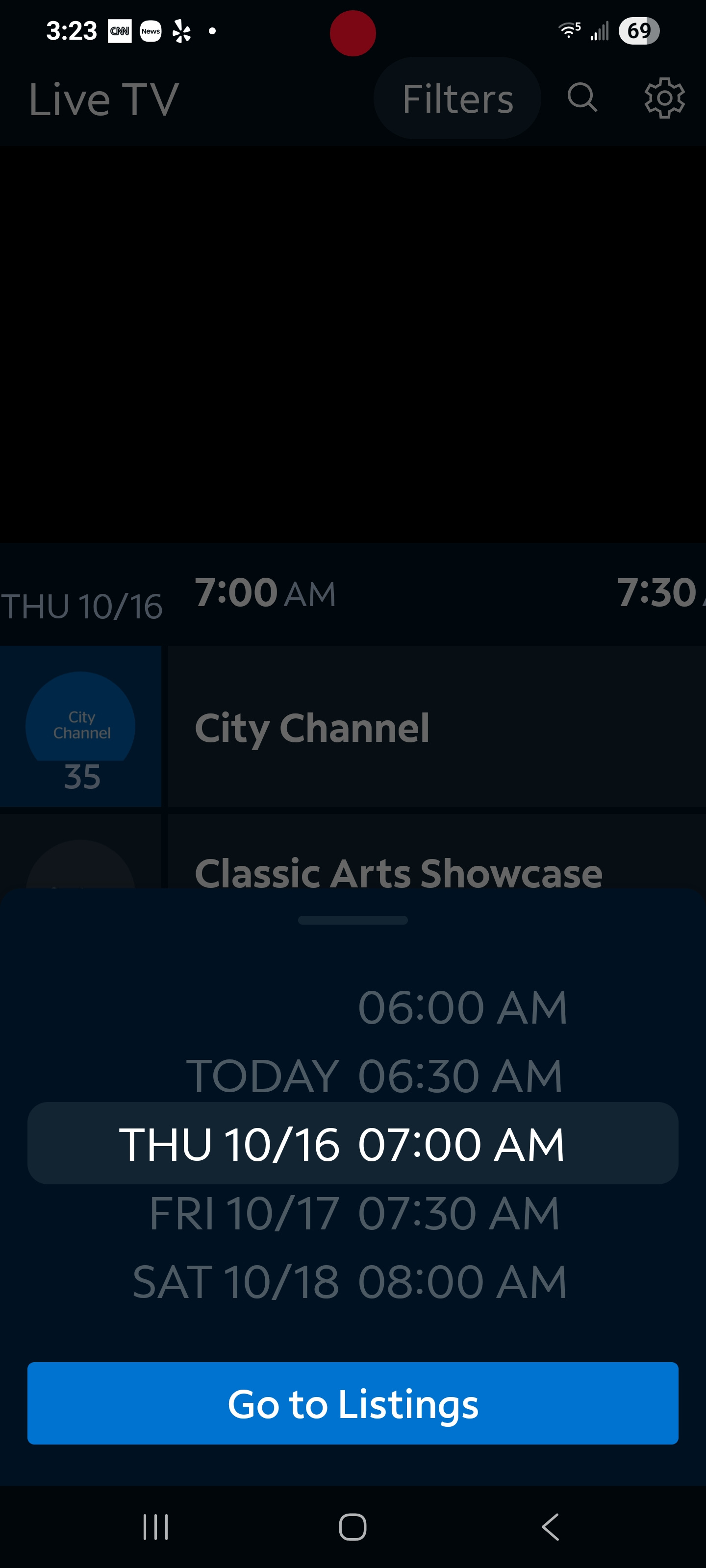Pick 06:00 AM in time picker
The height and width of the screenshot is (1568, 706).
462,1007
